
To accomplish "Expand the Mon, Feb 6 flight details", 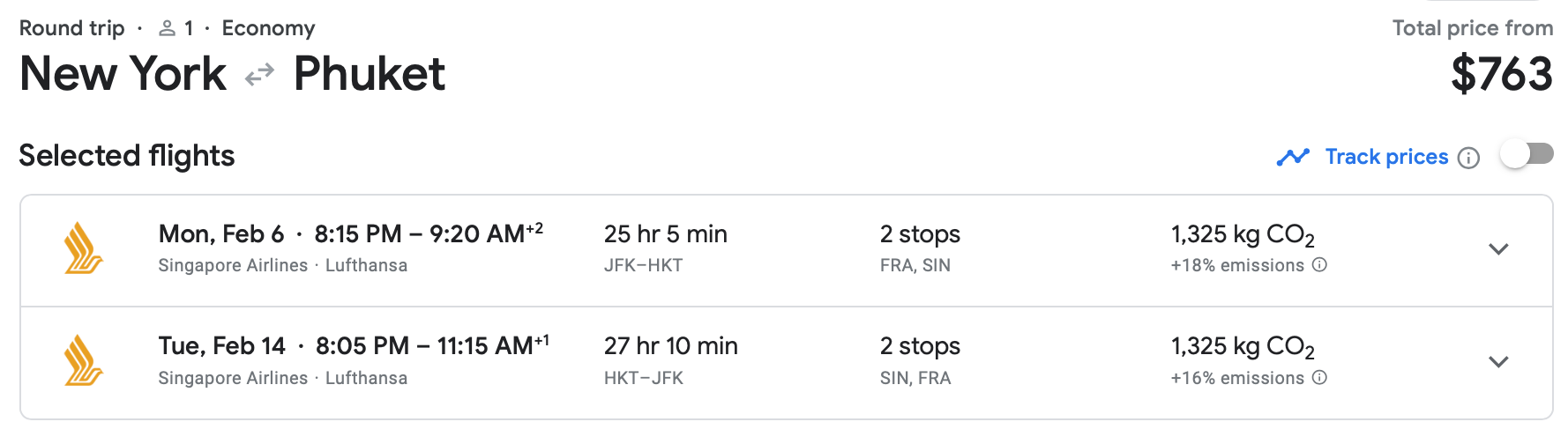I will tap(1498, 249).
